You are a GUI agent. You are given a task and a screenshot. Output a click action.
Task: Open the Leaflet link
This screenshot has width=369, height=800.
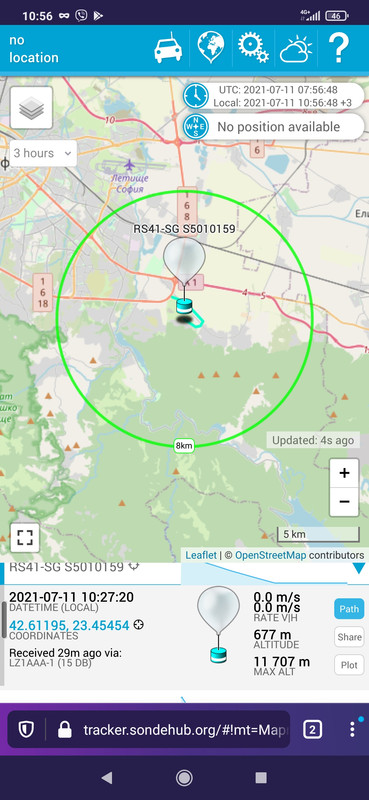pos(201,555)
